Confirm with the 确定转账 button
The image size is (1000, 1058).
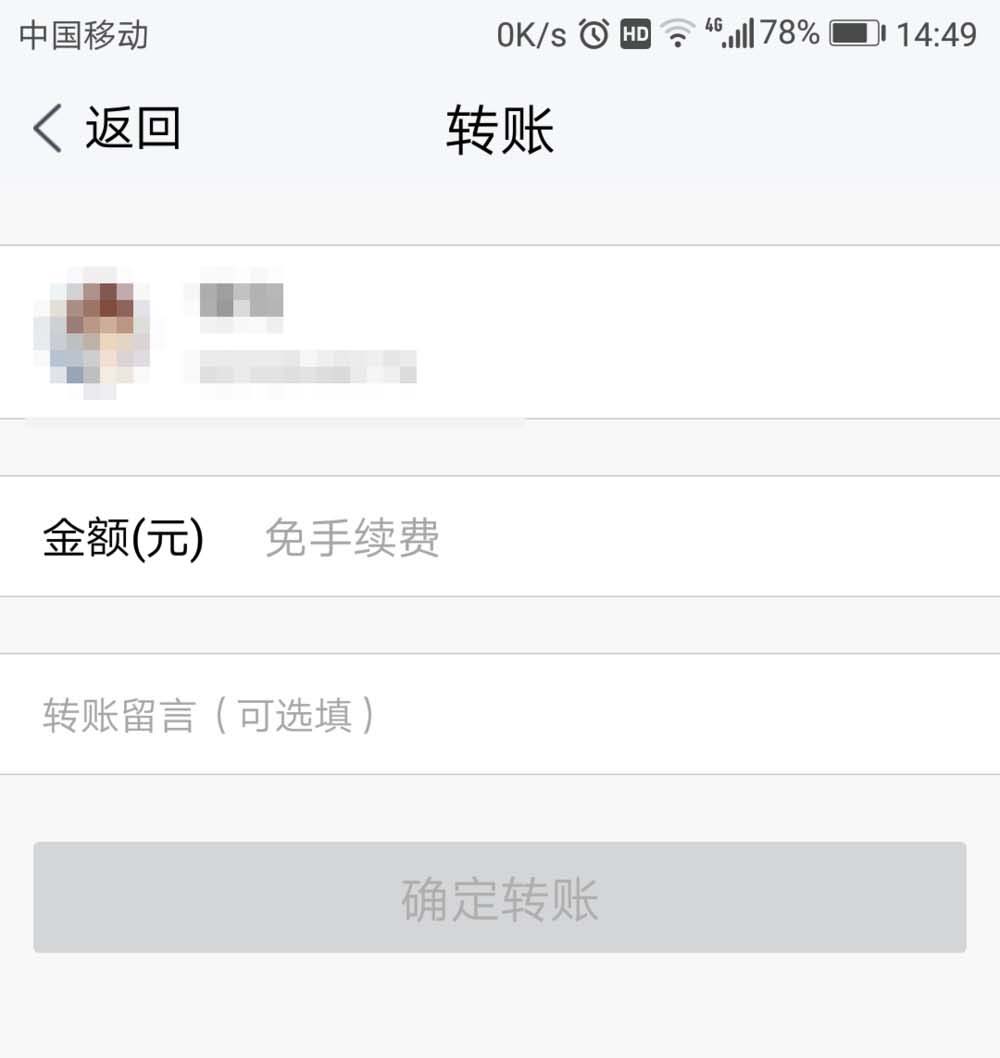[x=500, y=898]
